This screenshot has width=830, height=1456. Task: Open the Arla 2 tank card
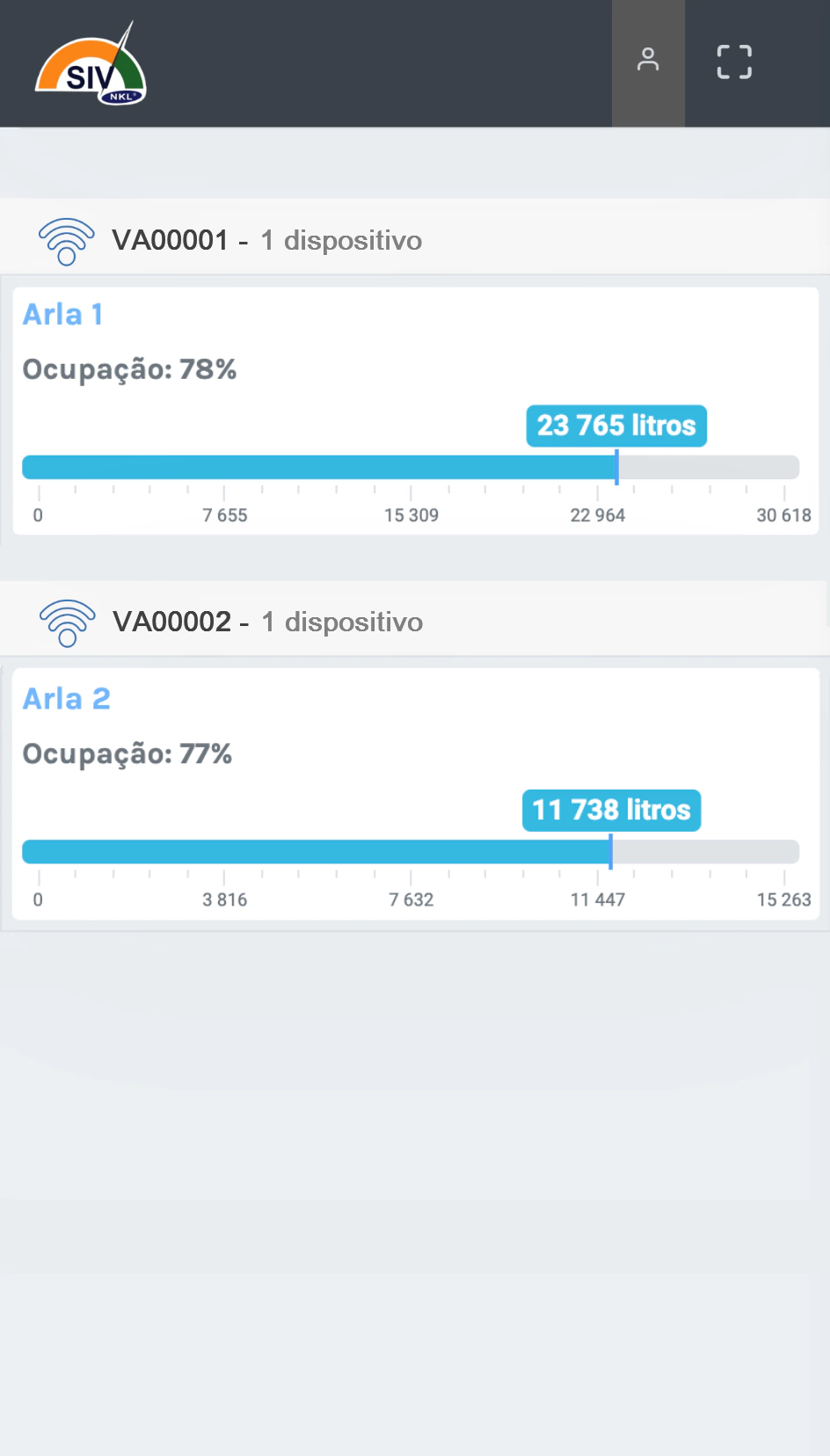[67, 699]
